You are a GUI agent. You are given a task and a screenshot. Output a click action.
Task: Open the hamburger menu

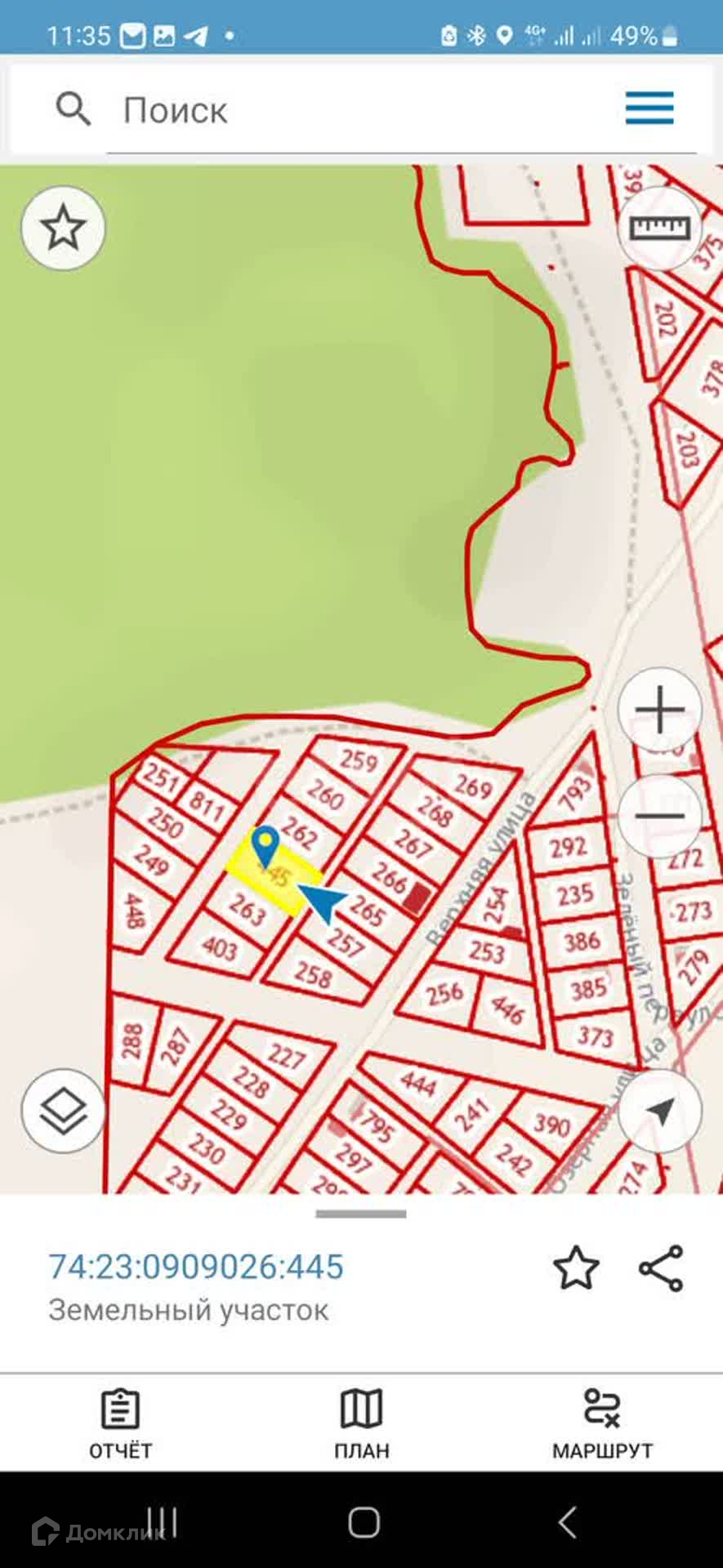(x=649, y=108)
